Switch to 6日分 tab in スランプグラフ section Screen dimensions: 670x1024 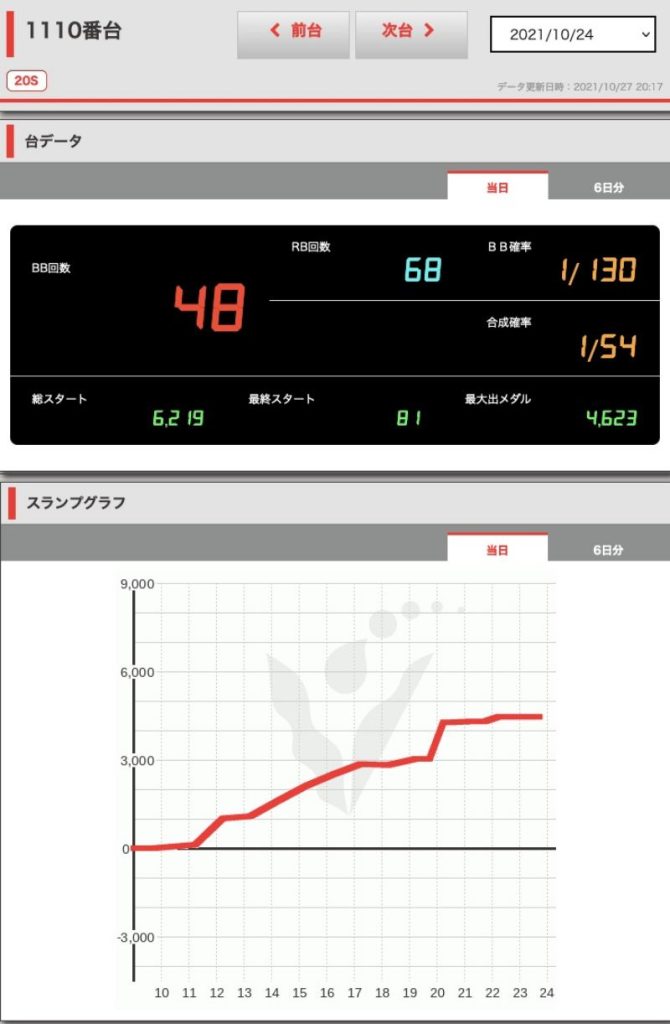tap(608, 549)
